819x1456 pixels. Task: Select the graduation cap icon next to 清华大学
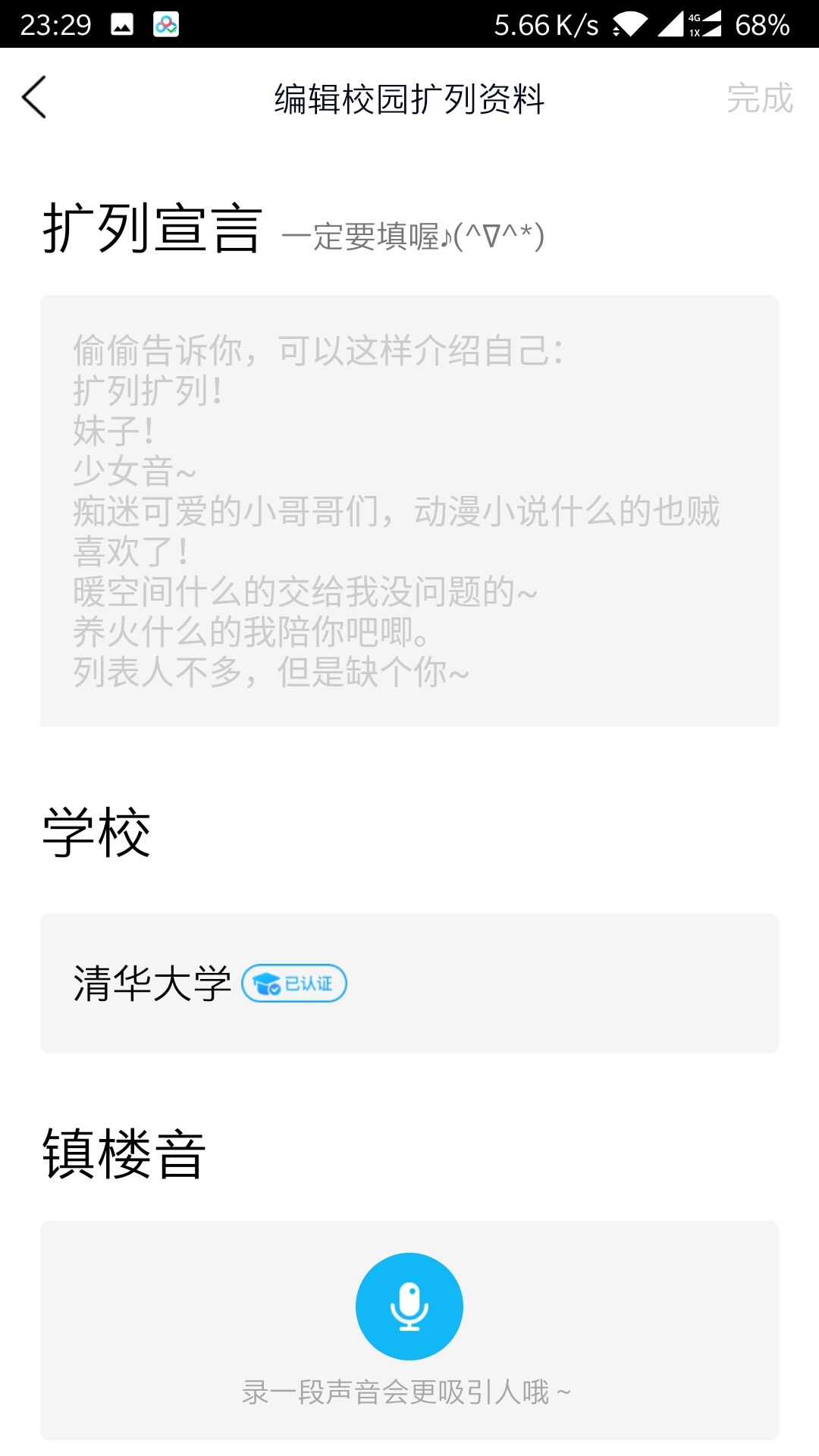[265, 983]
